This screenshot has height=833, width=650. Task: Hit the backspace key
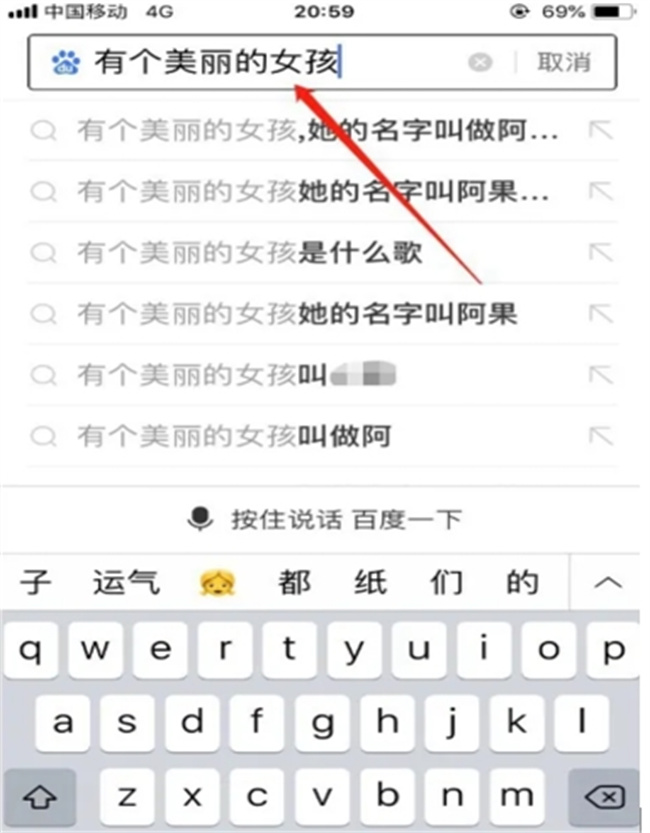[603, 797]
